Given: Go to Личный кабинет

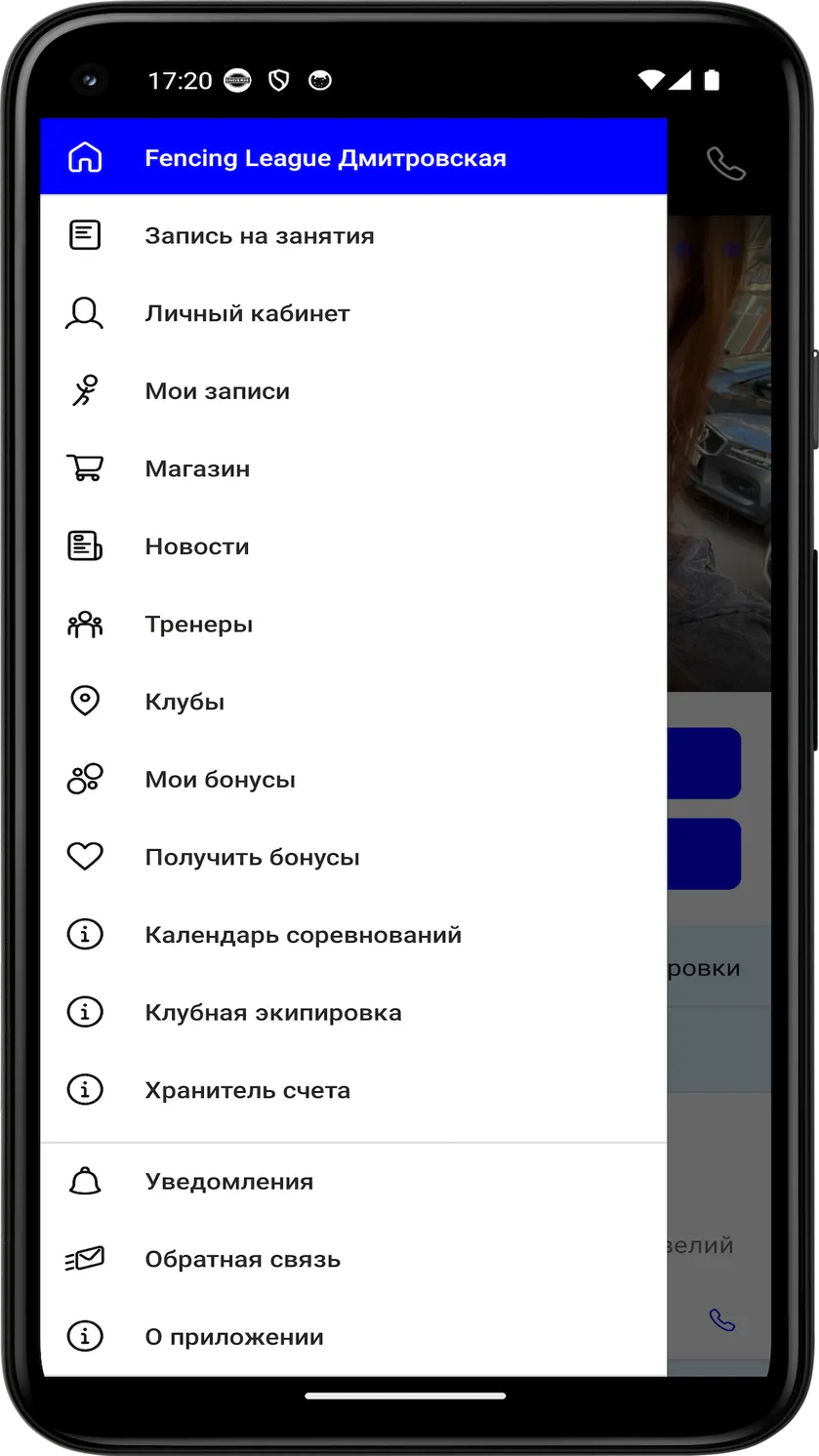Looking at the screenshot, I should (x=353, y=313).
